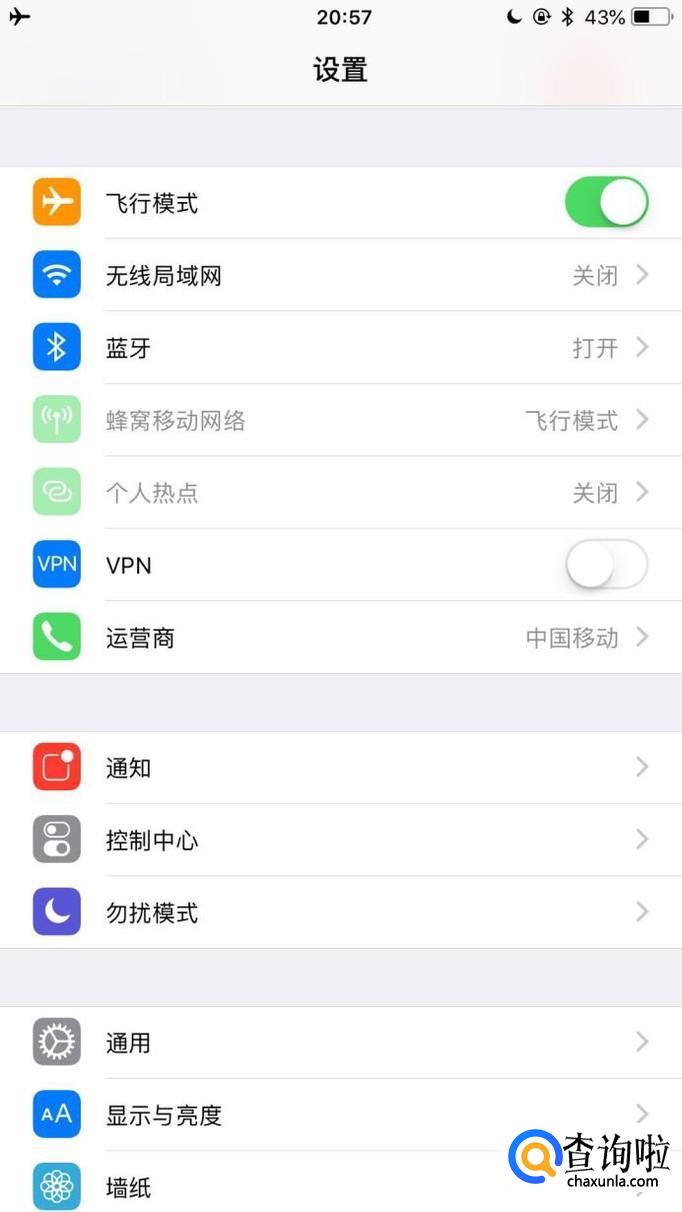The width and height of the screenshot is (682, 1212).
Task: Open 蓝牙 Bluetooth settings
Action: 340,348
